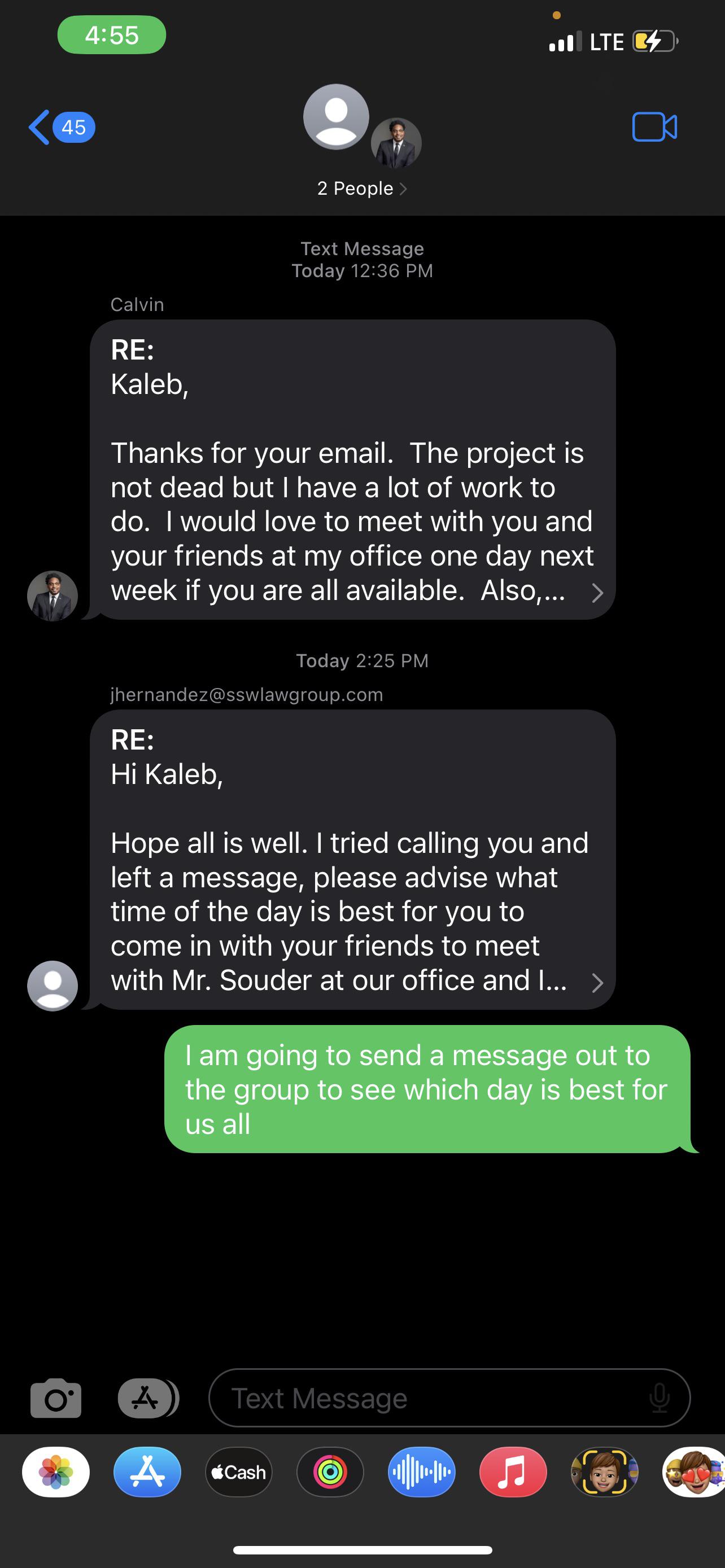Open the Memoji stickers app
Image resolution: width=725 pixels, height=1568 pixels.
694,1472
